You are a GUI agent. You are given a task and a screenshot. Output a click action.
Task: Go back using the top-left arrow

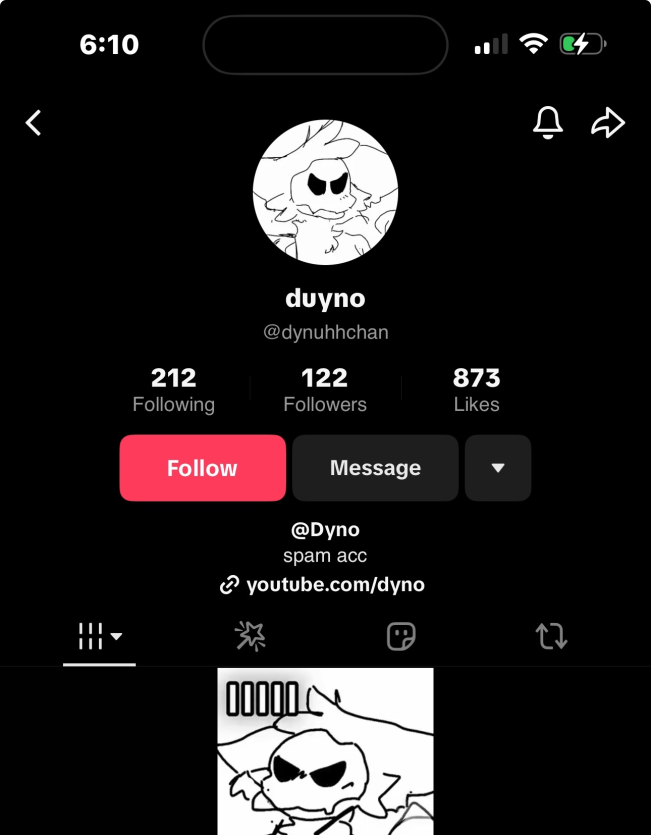click(x=34, y=123)
